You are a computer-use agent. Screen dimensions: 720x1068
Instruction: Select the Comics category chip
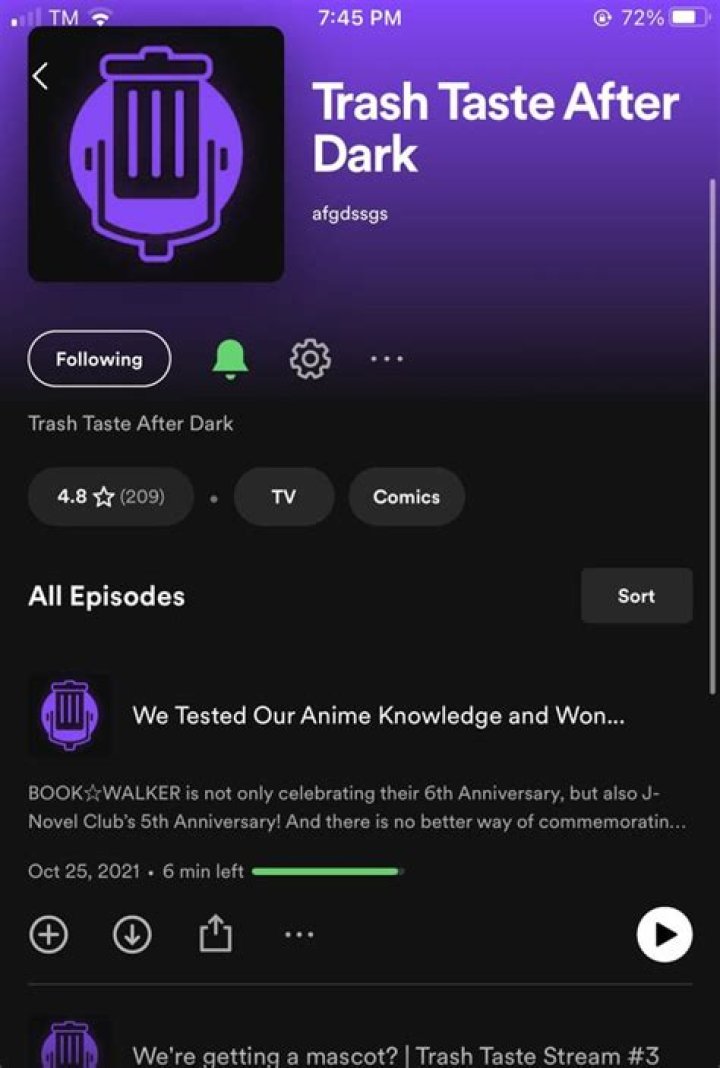[407, 497]
